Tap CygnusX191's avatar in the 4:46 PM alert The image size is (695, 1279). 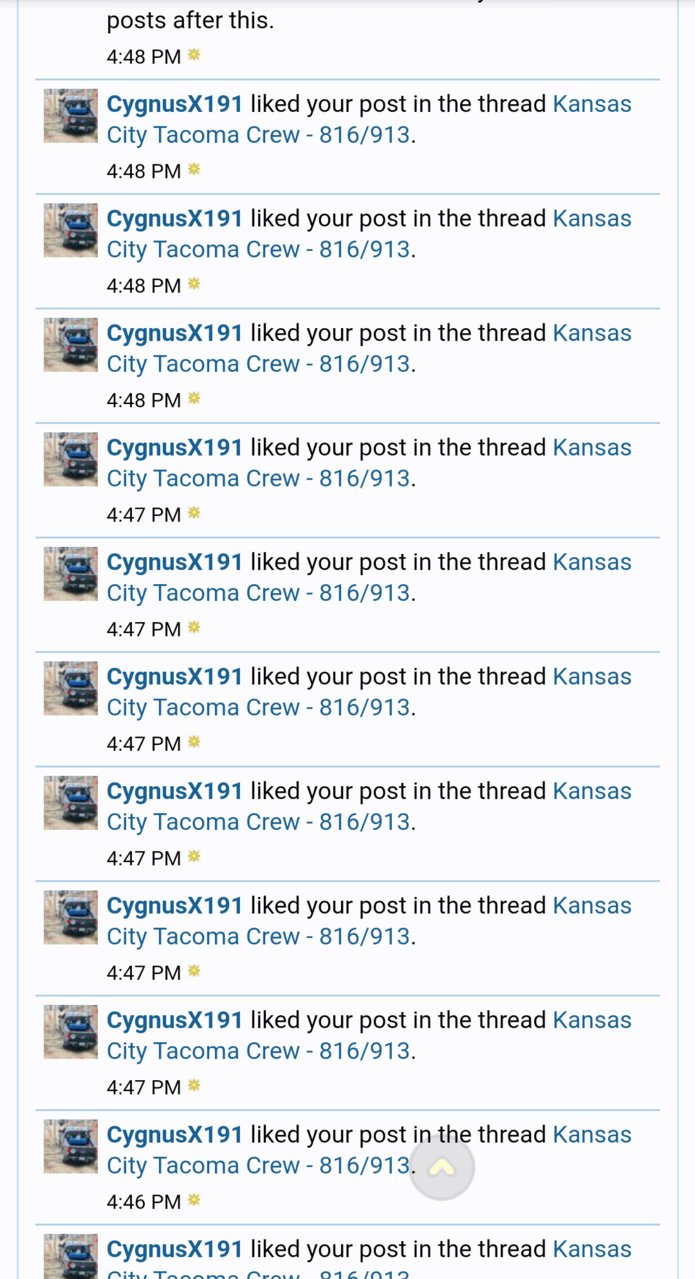click(71, 1146)
